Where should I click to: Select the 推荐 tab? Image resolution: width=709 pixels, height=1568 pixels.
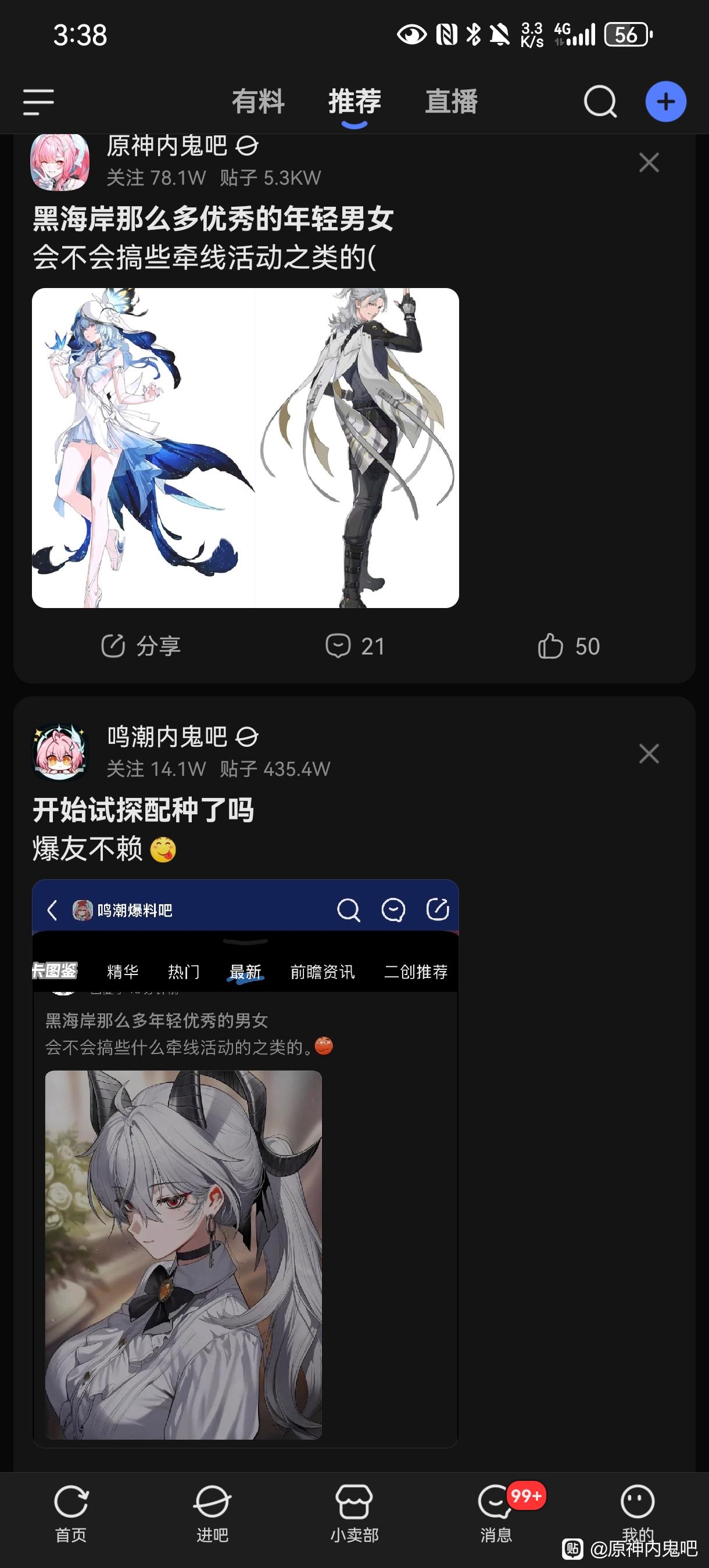354,101
